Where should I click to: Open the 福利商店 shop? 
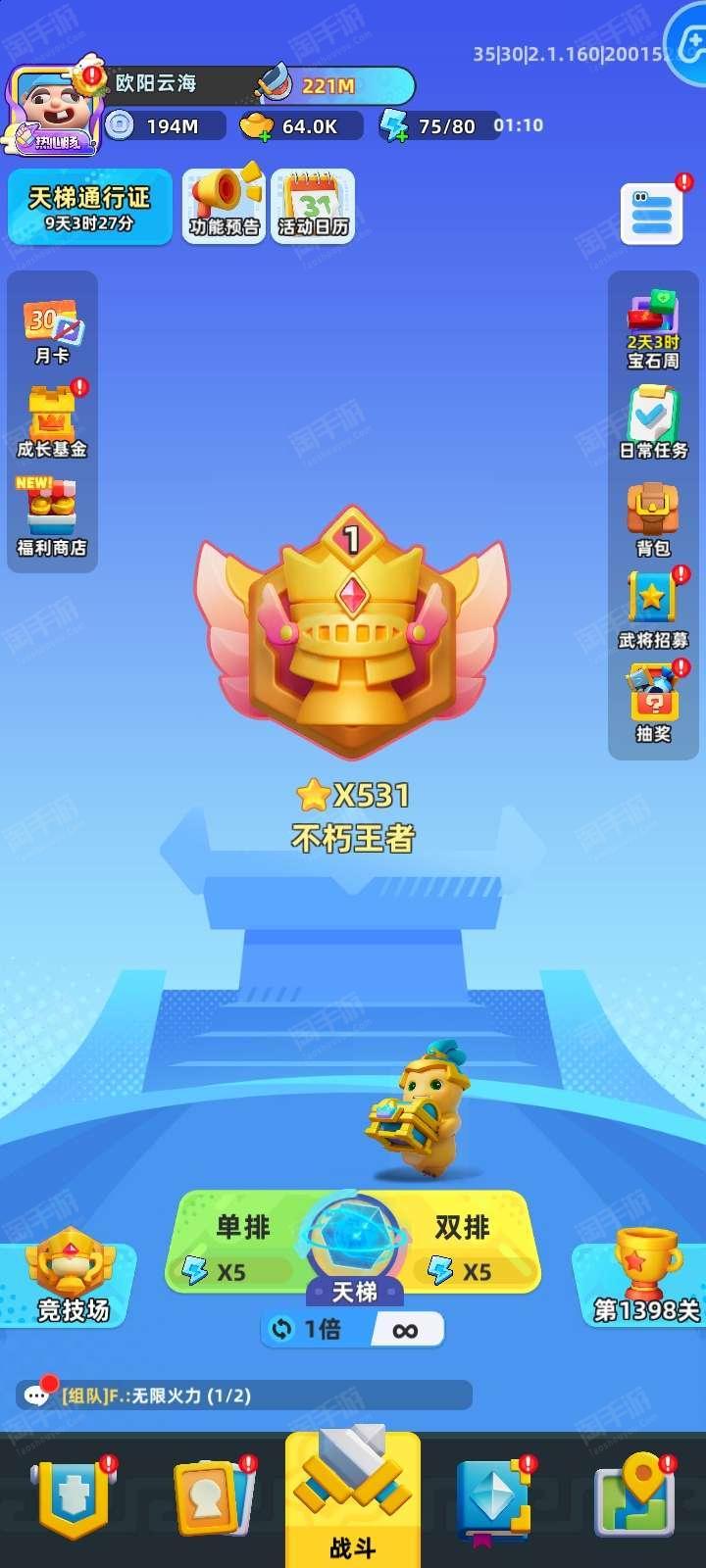tap(52, 517)
